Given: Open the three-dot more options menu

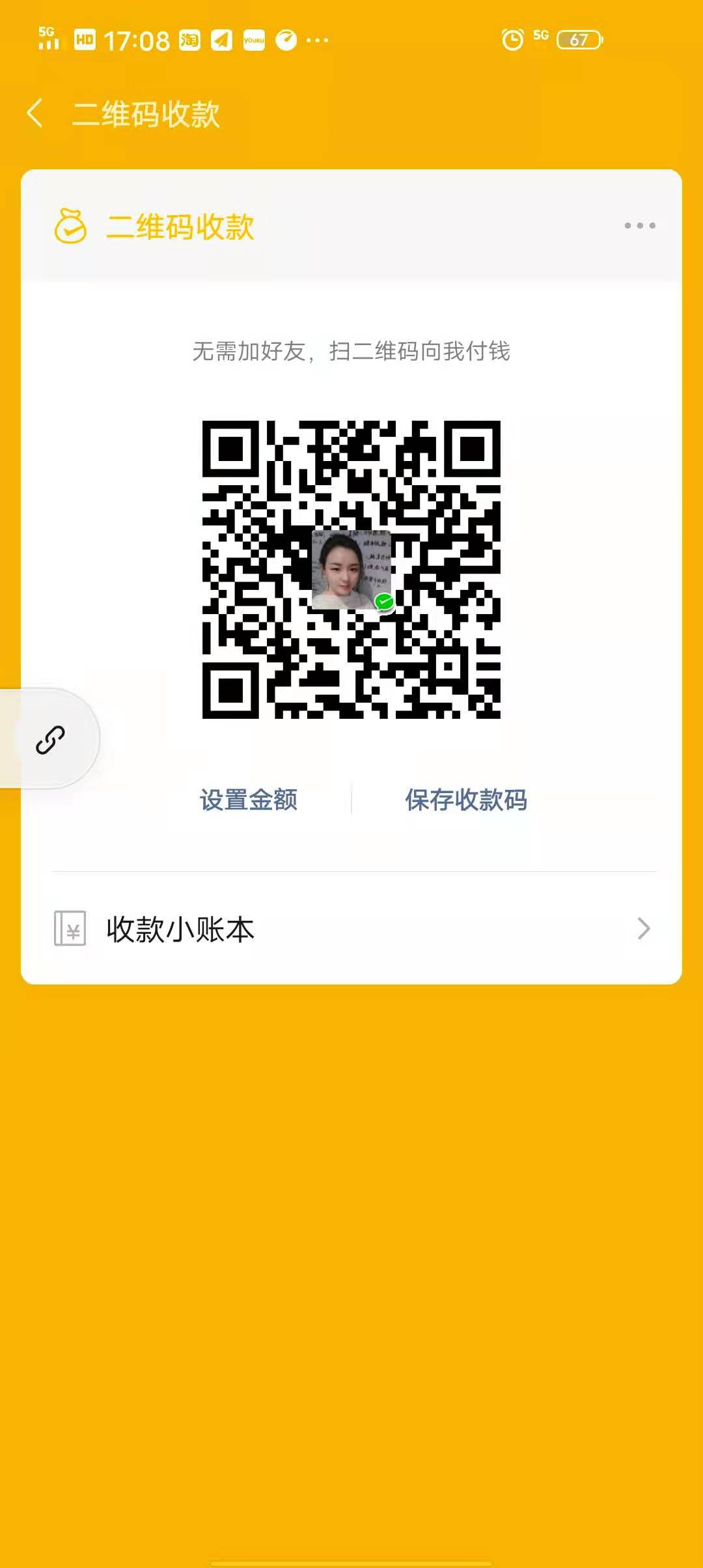Looking at the screenshot, I should click(639, 225).
